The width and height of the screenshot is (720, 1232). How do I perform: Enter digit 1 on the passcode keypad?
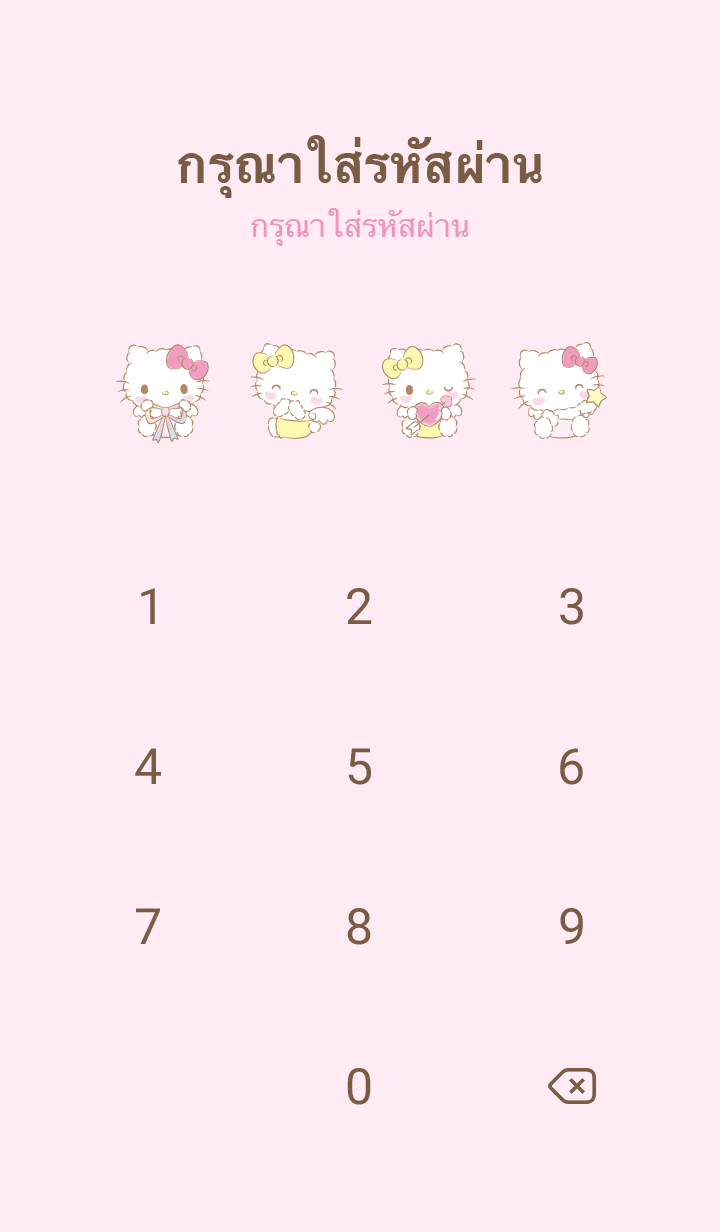149,608
